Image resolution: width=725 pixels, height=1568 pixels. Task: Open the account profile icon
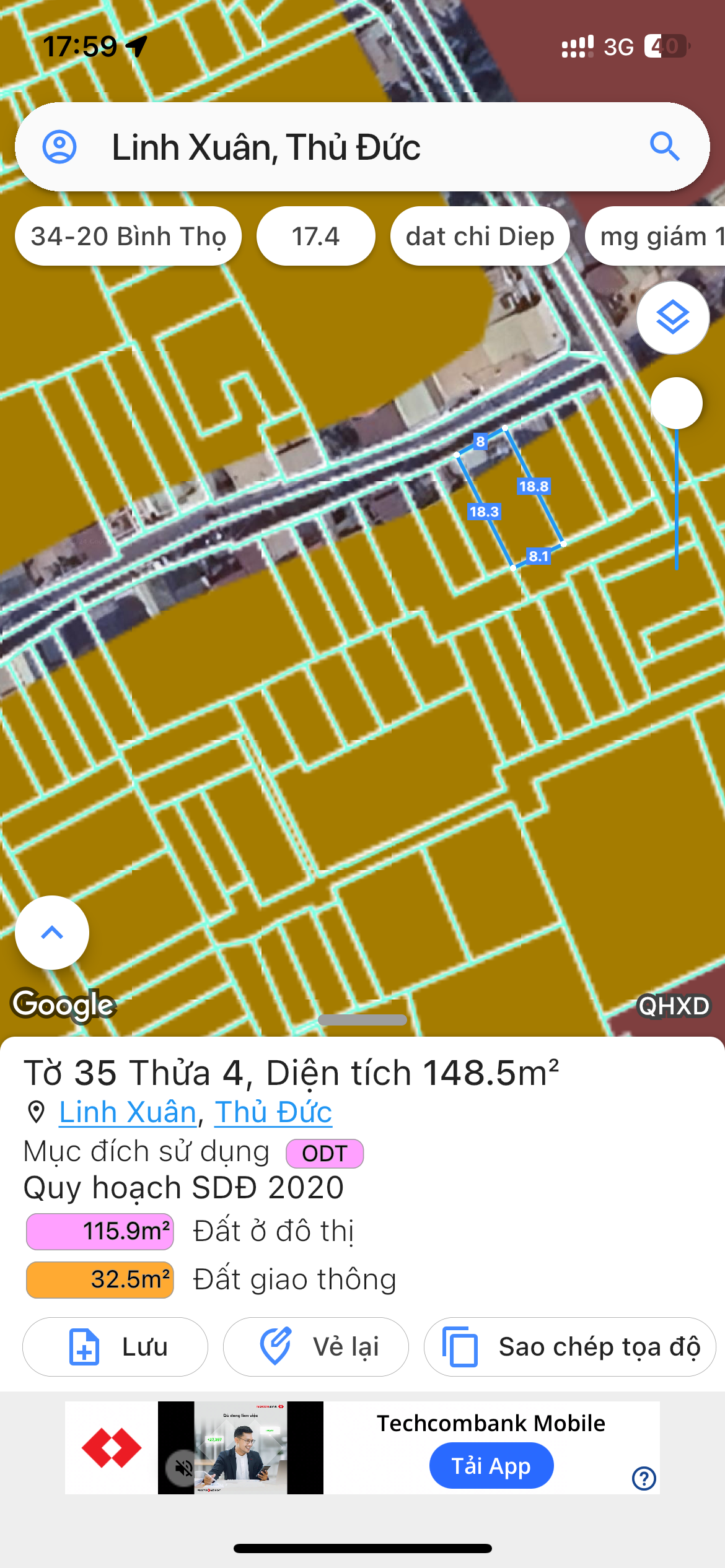pos(59,147)
